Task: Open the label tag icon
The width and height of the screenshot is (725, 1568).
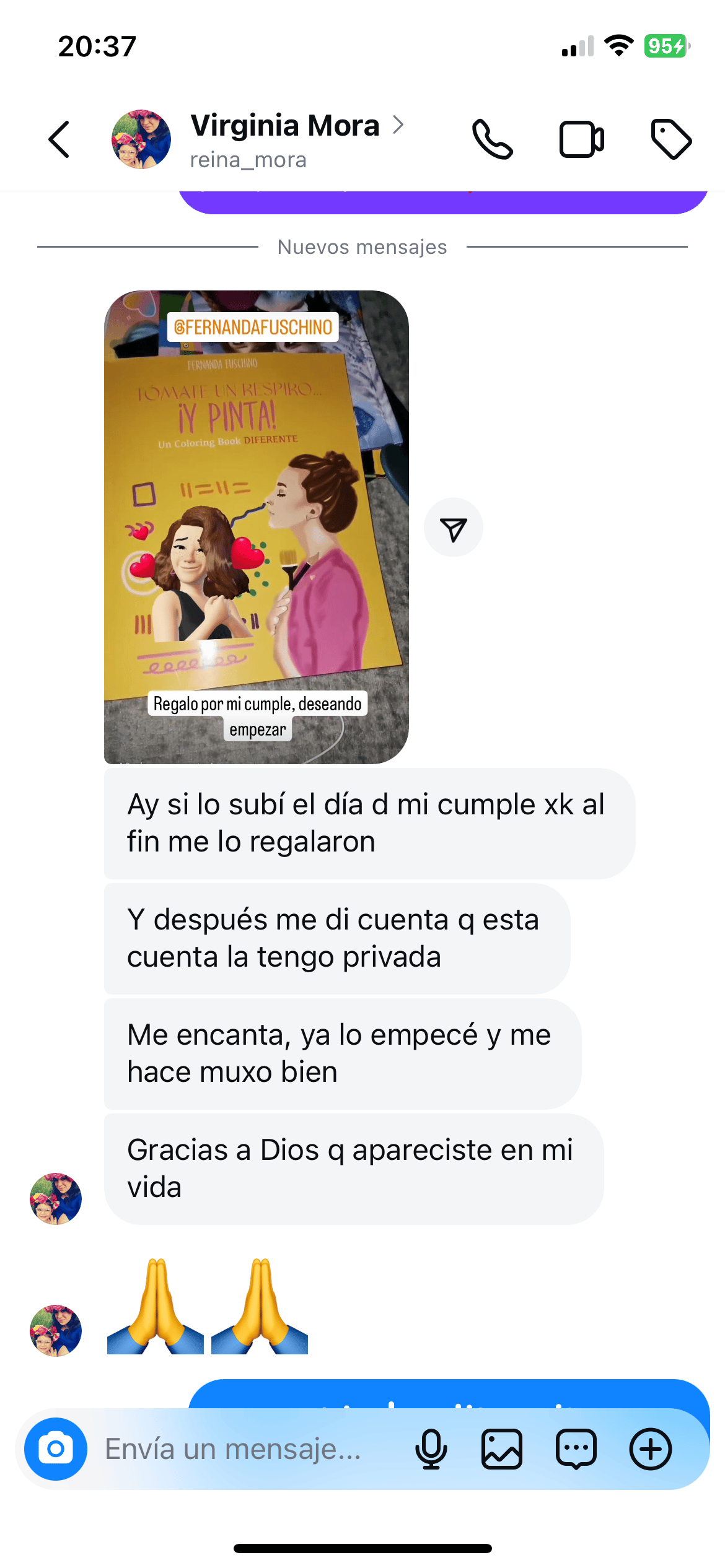Action: pos(670,140)
